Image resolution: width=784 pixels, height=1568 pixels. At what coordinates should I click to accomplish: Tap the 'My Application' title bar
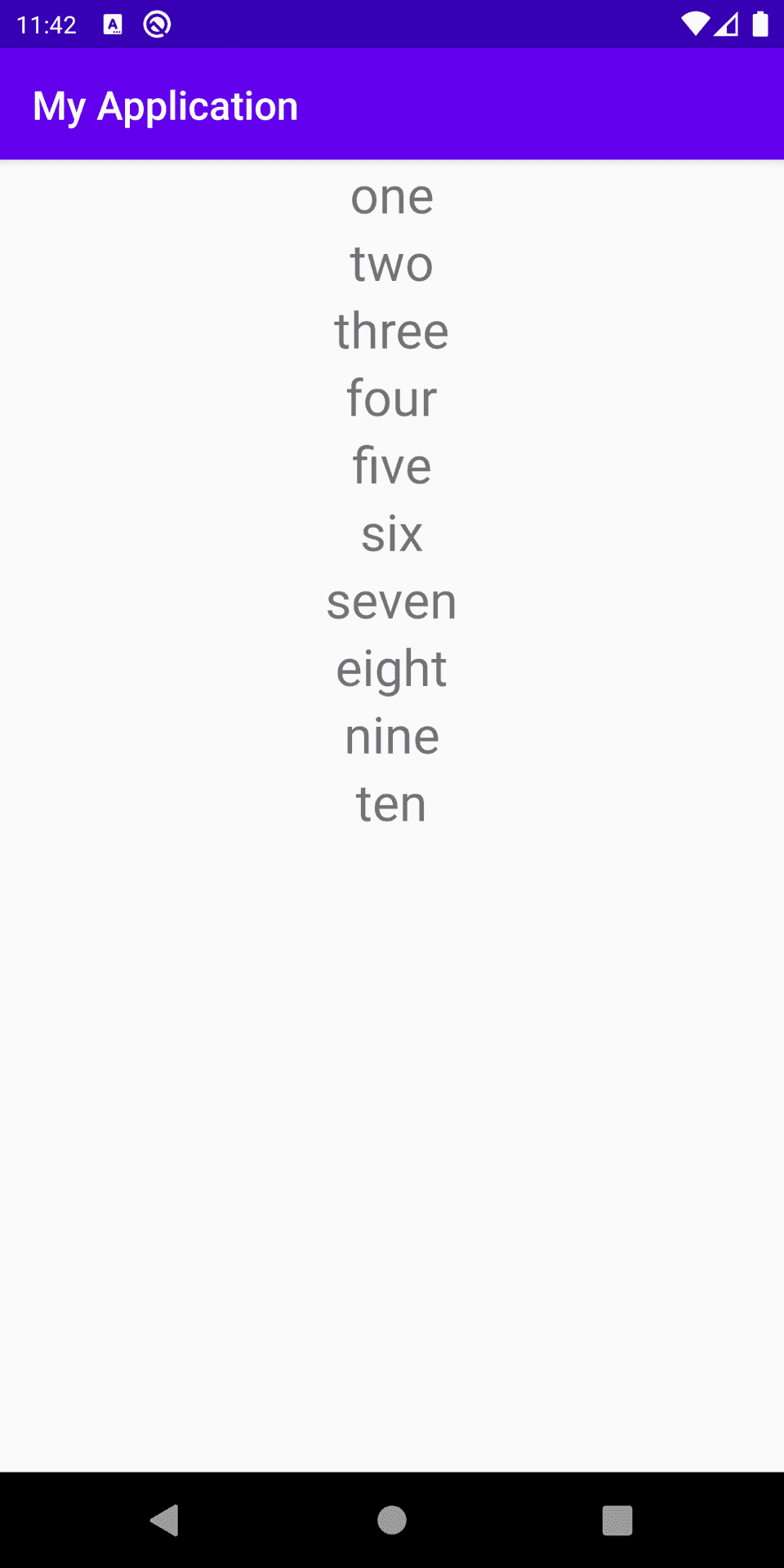tap(166, 105)
